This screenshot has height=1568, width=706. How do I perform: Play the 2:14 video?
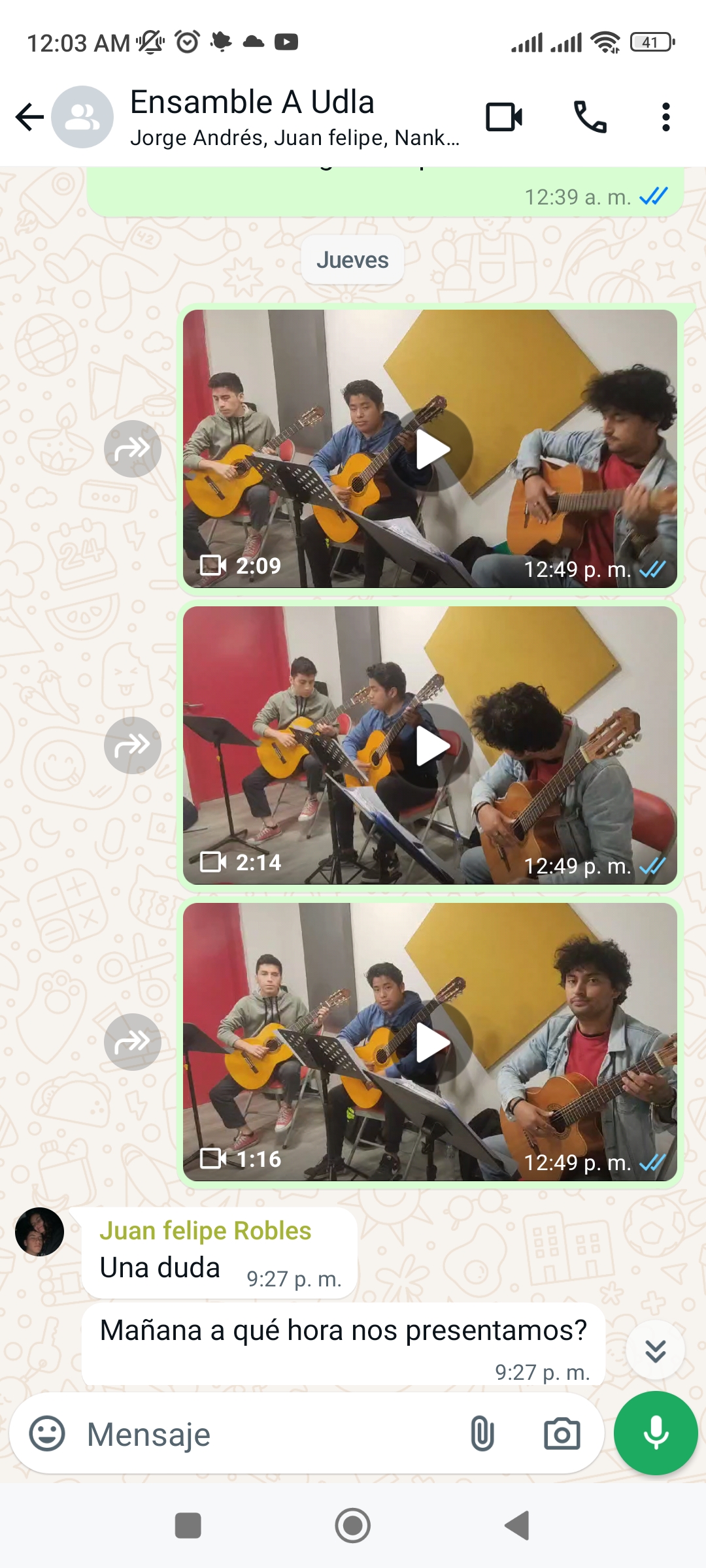point(432,745)
